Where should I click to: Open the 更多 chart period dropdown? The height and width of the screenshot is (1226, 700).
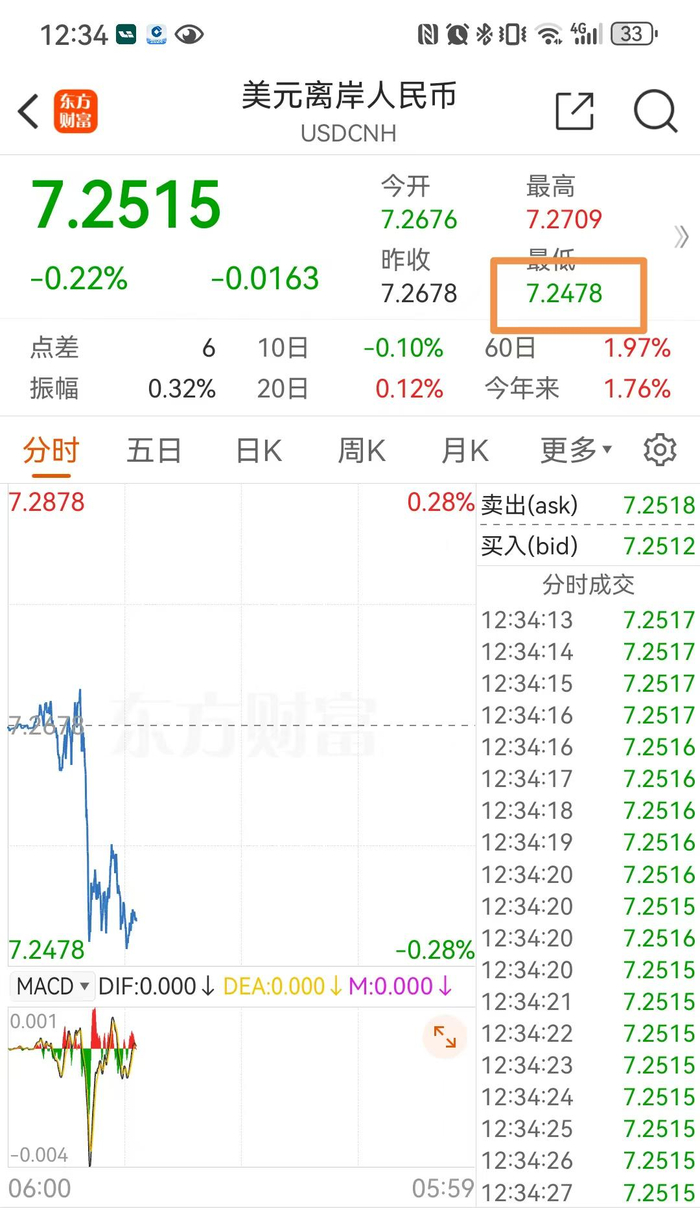576,450
